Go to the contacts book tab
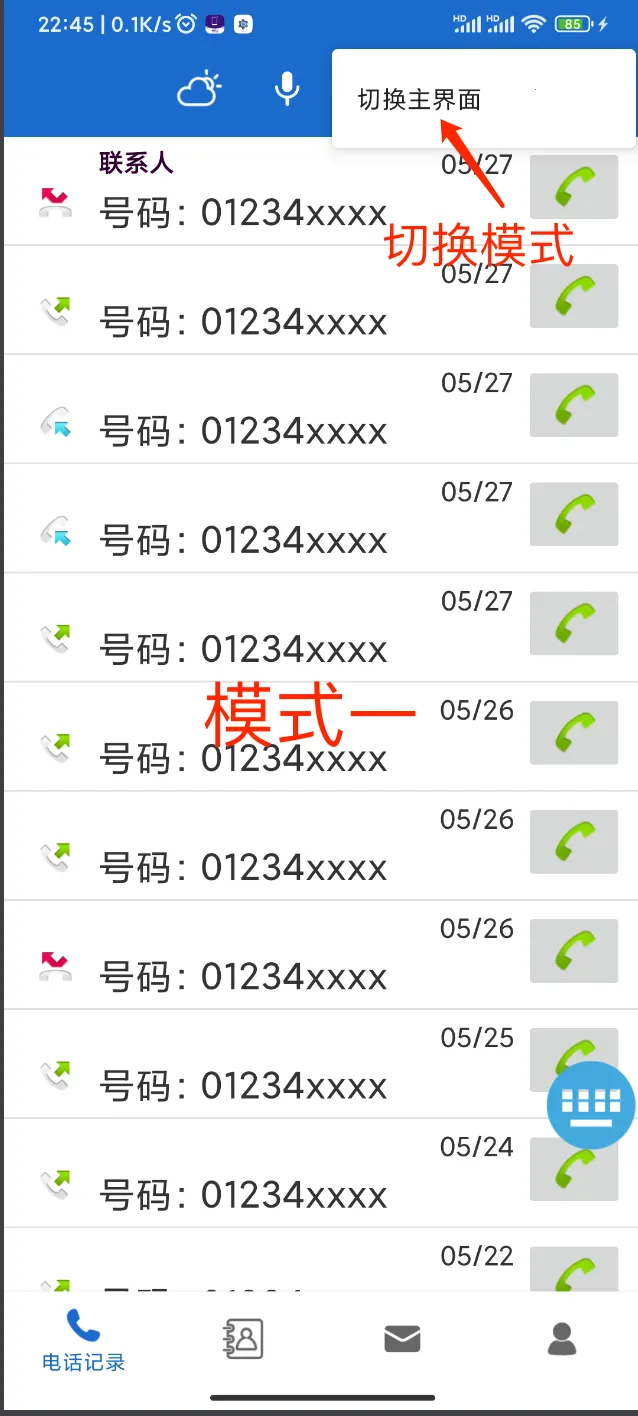Screen dimensions: 638x1416 coord(242,1338)
